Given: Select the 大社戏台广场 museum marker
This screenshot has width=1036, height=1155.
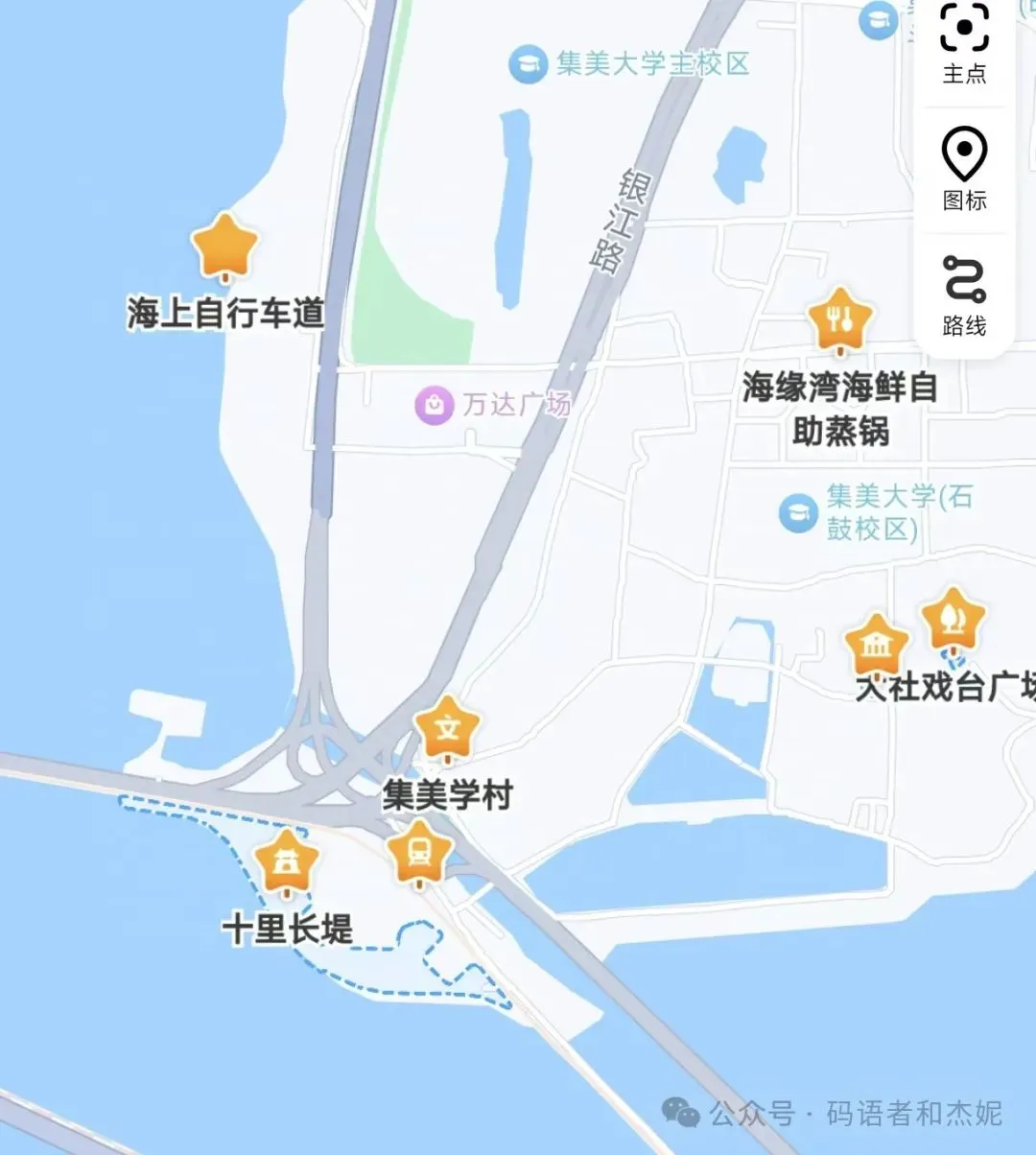Looking at the screenshot, I should [876, 647].
